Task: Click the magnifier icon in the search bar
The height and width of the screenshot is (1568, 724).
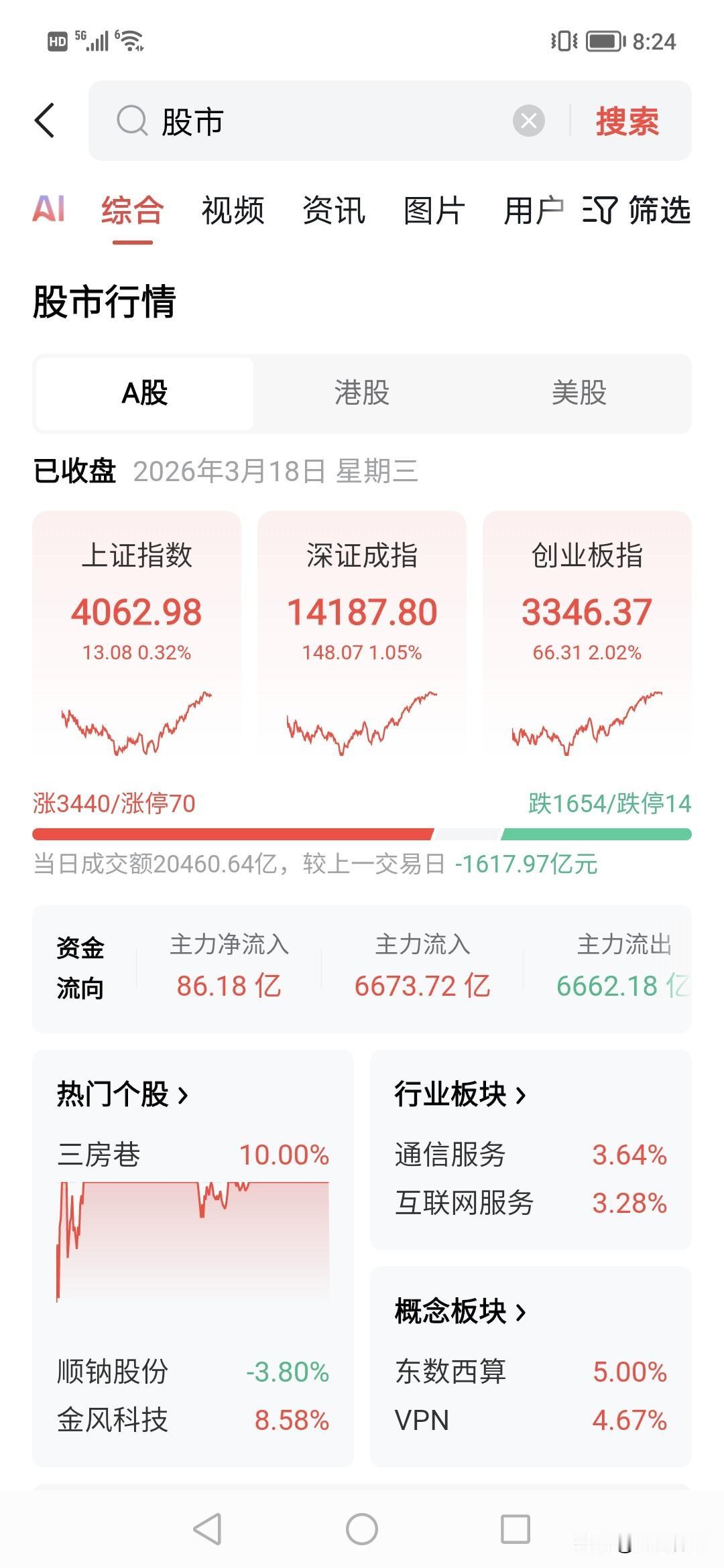Action: coord(132,121)
